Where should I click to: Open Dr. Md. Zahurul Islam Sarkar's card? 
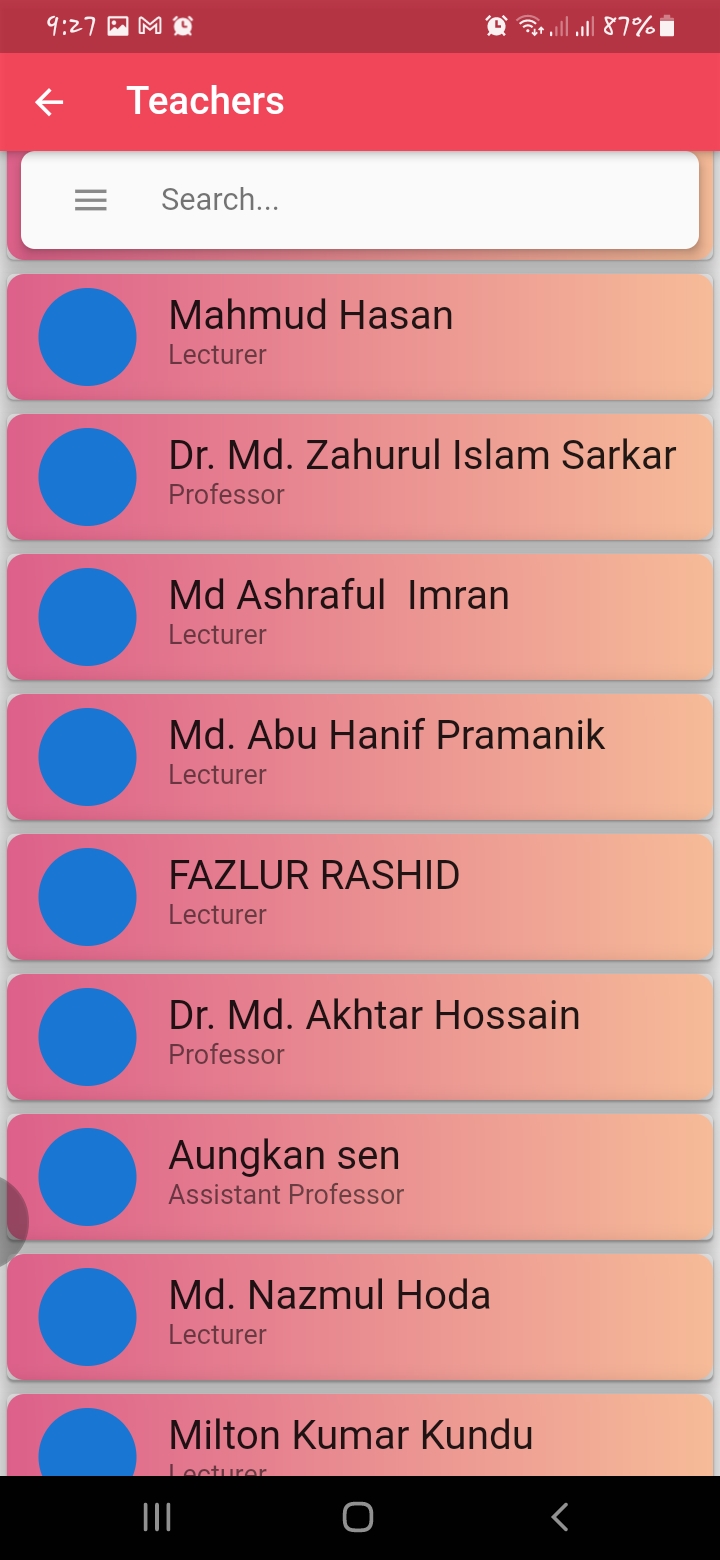pos(360,477)
